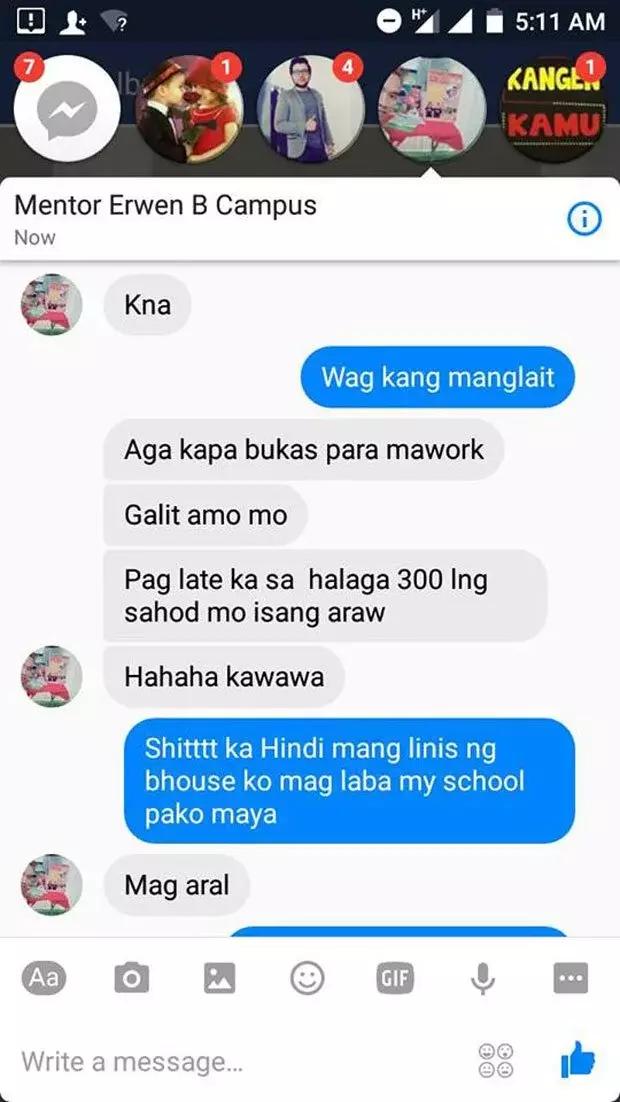Tap the Write a message field
The height and width of the screenshot is (1102, 620).
click(x=230, y=1061)
